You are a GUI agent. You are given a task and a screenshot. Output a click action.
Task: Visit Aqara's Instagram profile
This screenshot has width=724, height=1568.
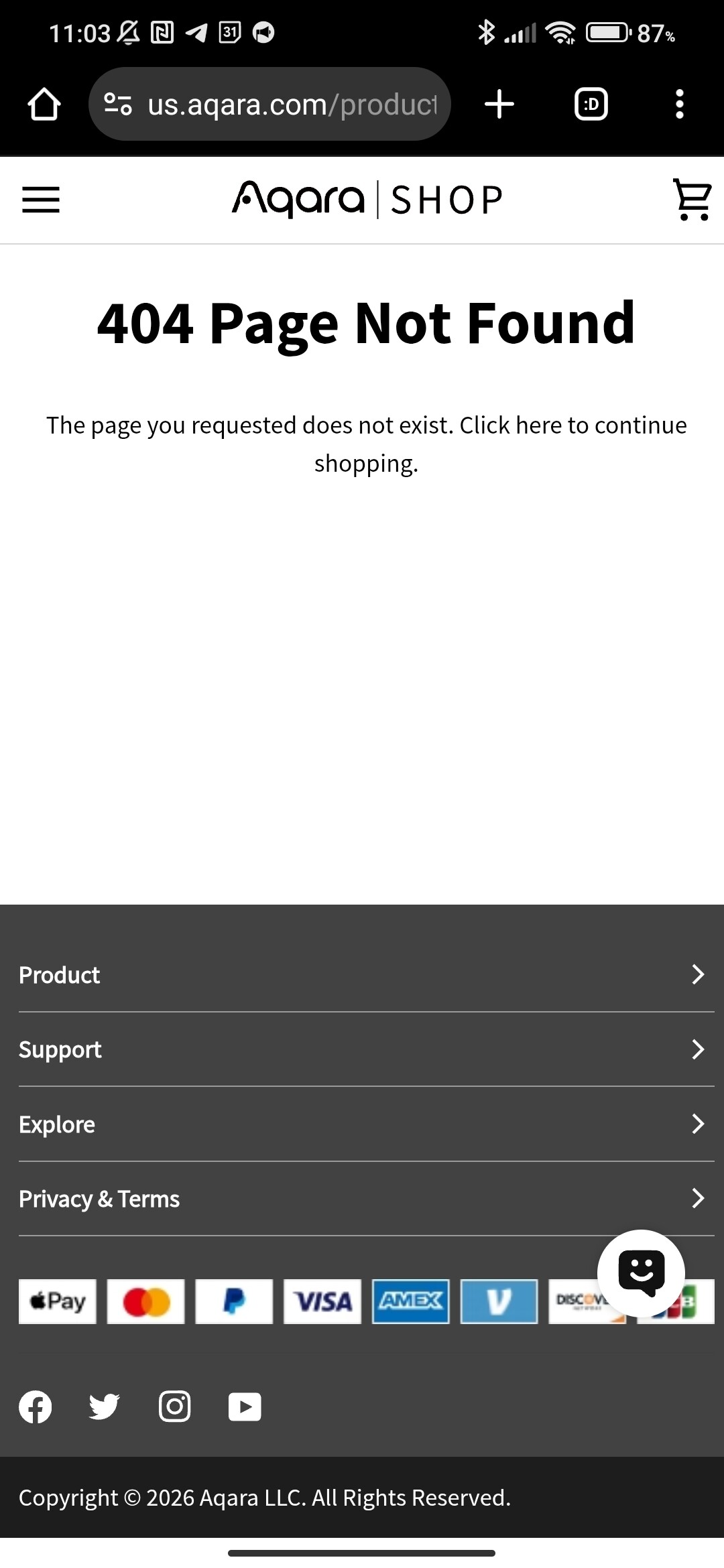click(x=174, y=1407)
